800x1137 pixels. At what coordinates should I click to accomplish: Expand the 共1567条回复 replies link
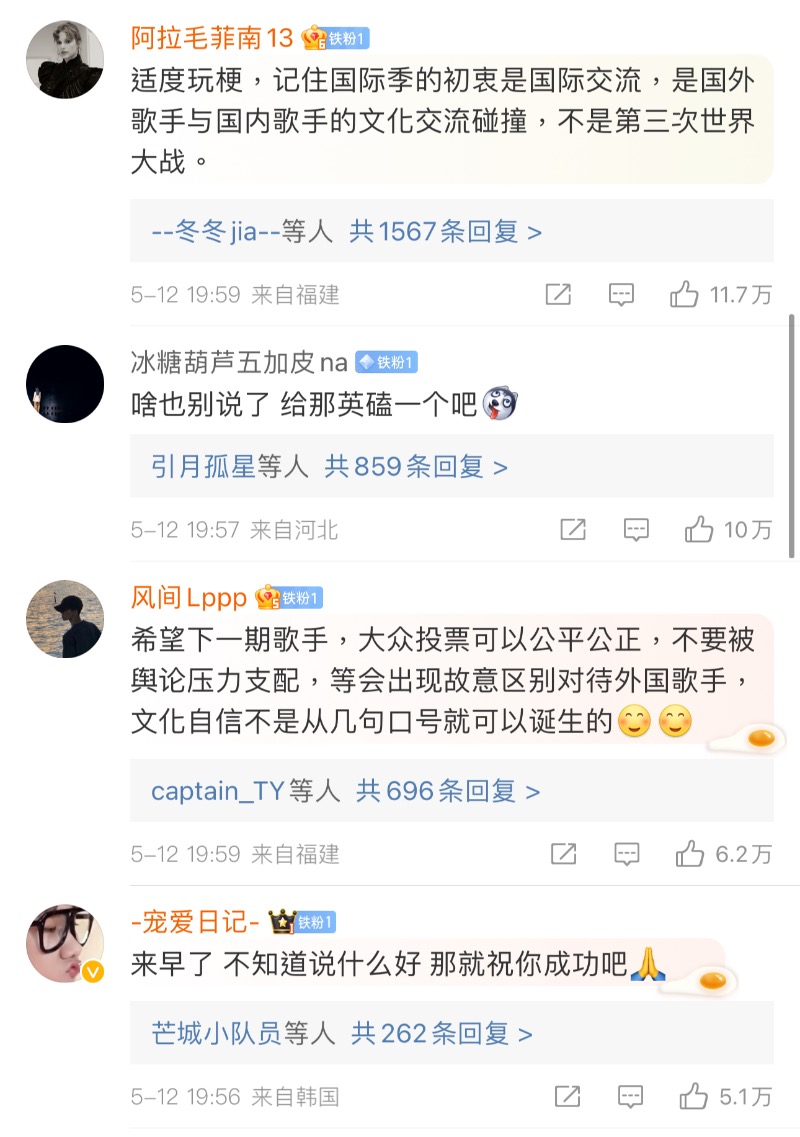click(445, 232)
